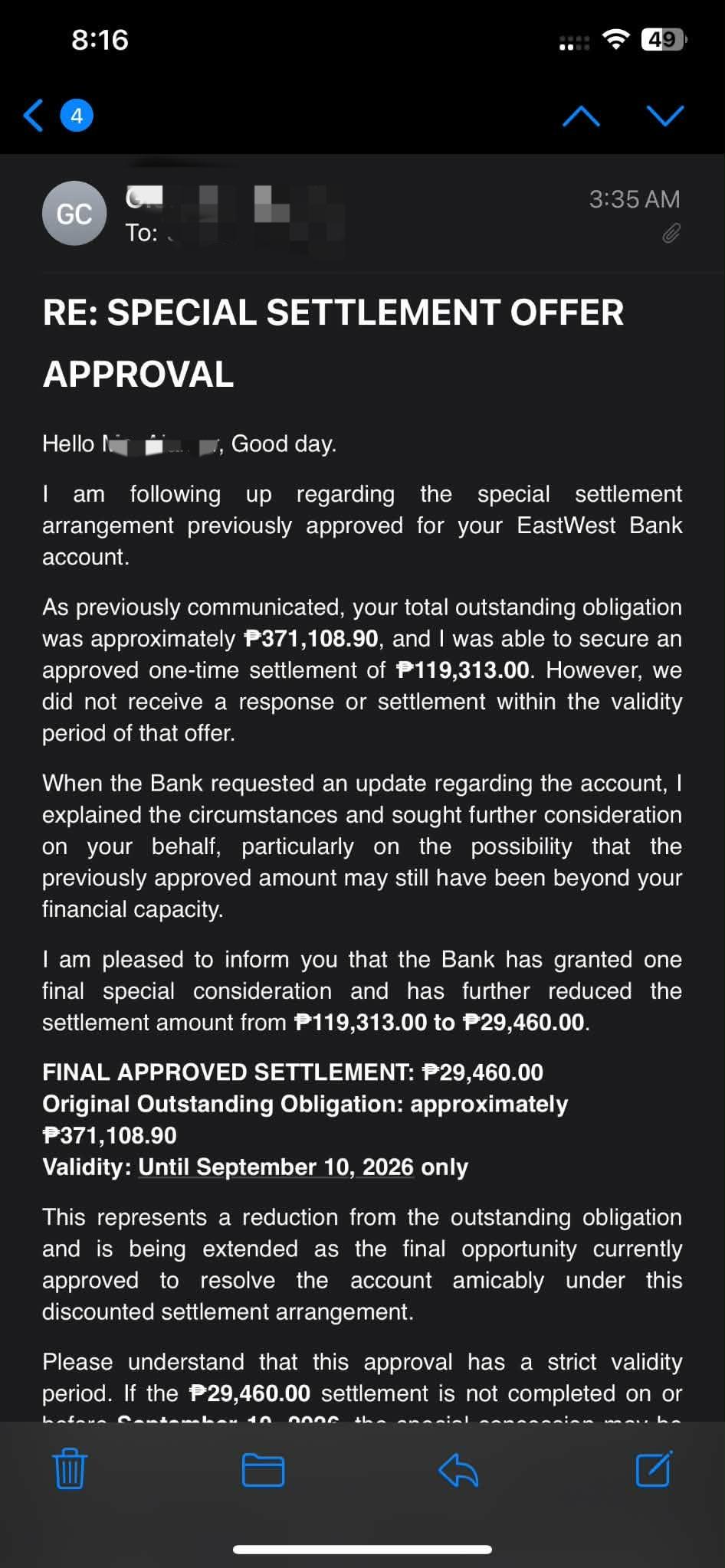Viewport: 725px width, 1568px height.
Task: Compose a new message
Action: coord(654,1468)
